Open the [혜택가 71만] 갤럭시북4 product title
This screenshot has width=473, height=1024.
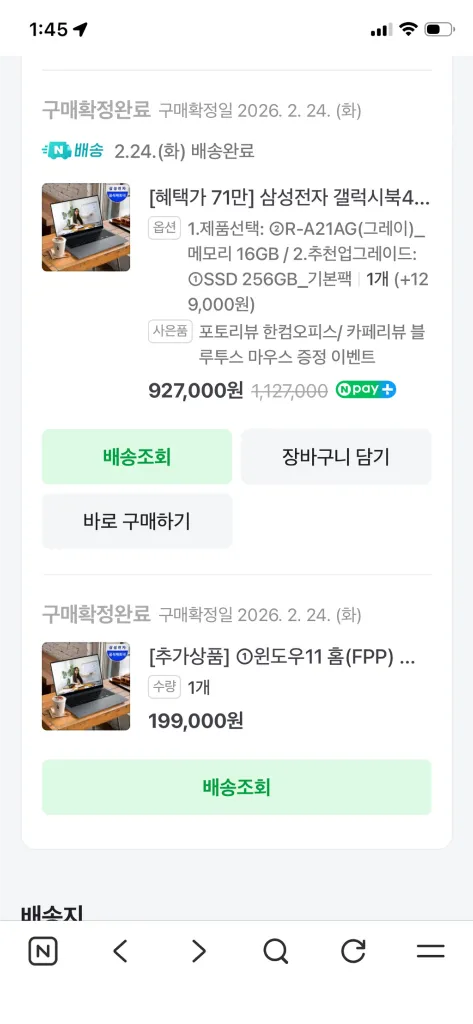point(289,197)
